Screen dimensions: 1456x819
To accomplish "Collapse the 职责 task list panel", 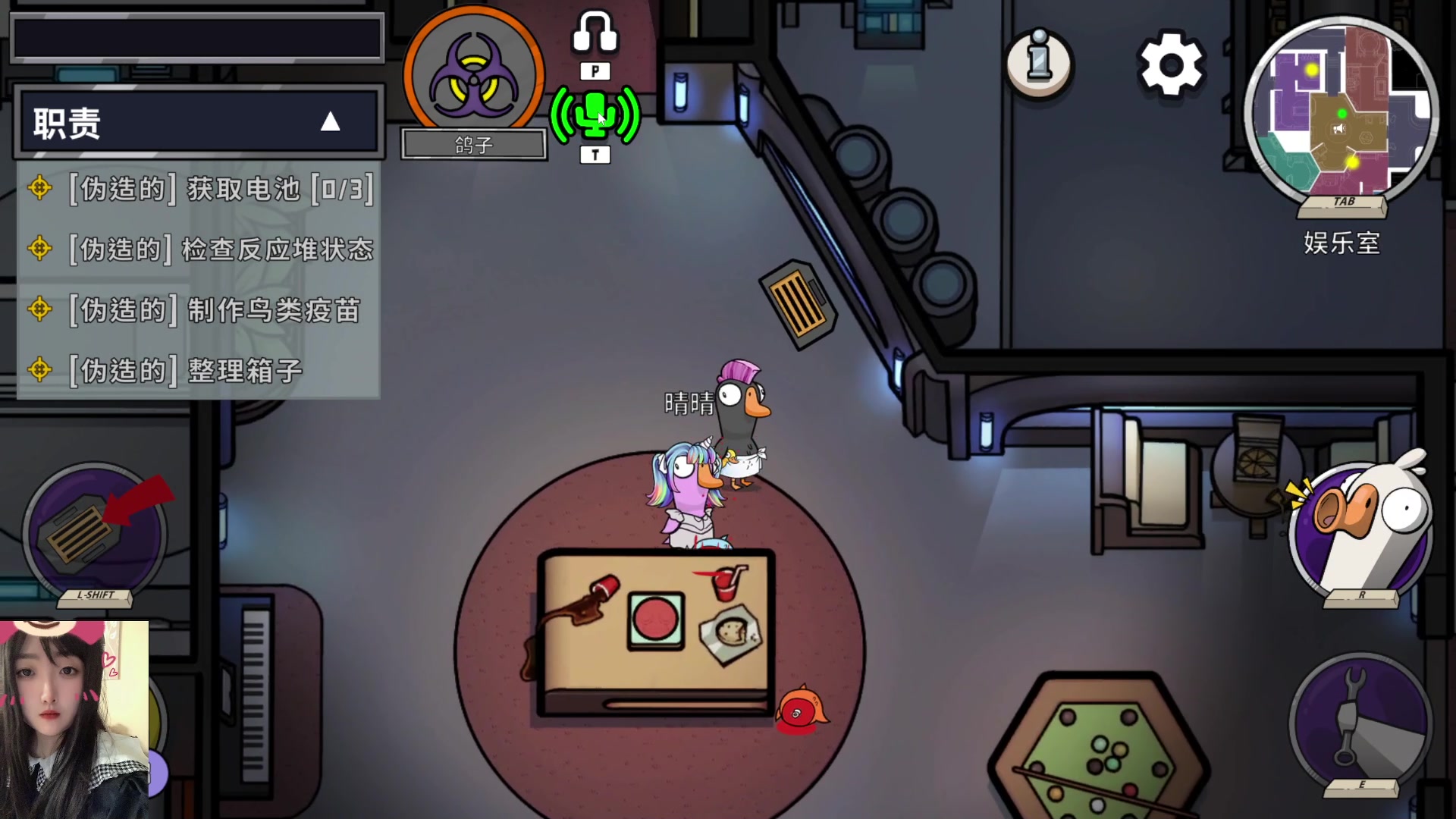I will pyautogui.click(x=330, y=122).
